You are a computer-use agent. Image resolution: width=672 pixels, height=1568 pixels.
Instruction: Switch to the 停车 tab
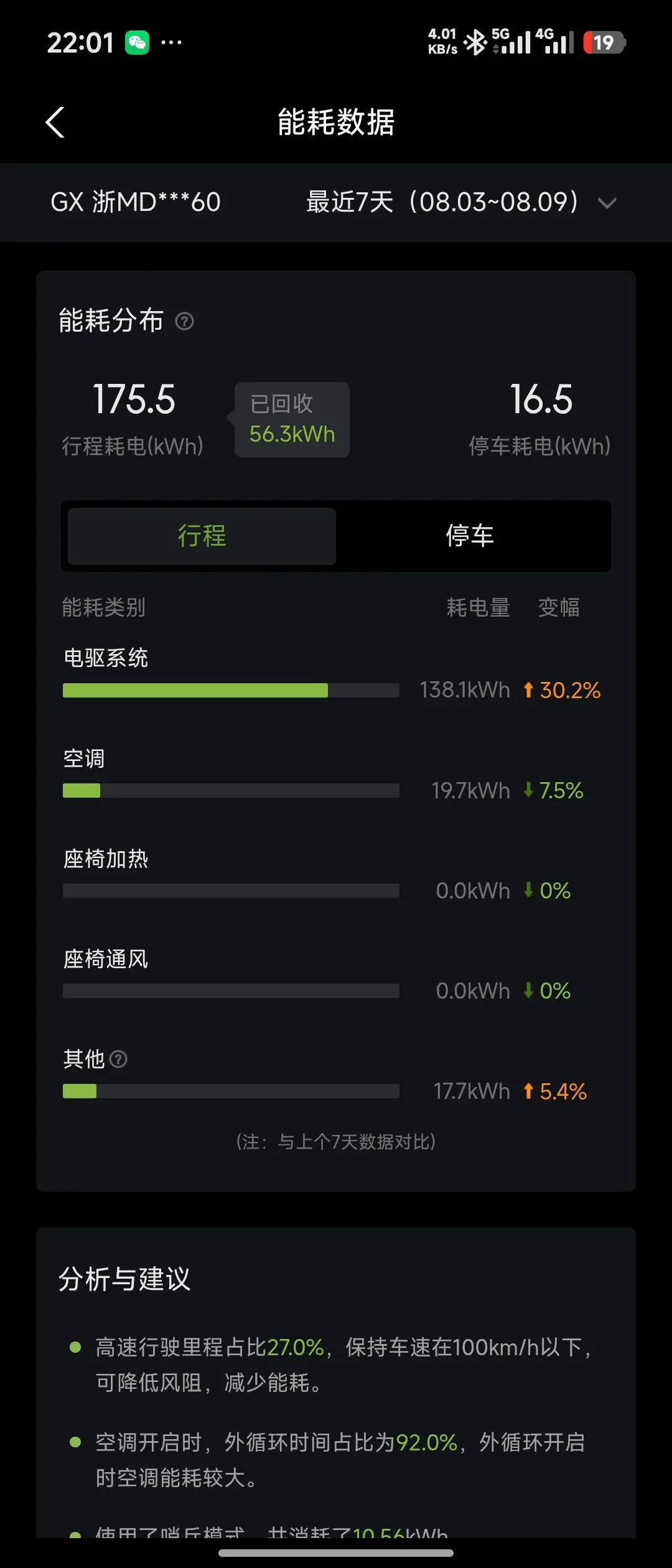[x=470, y=536]
